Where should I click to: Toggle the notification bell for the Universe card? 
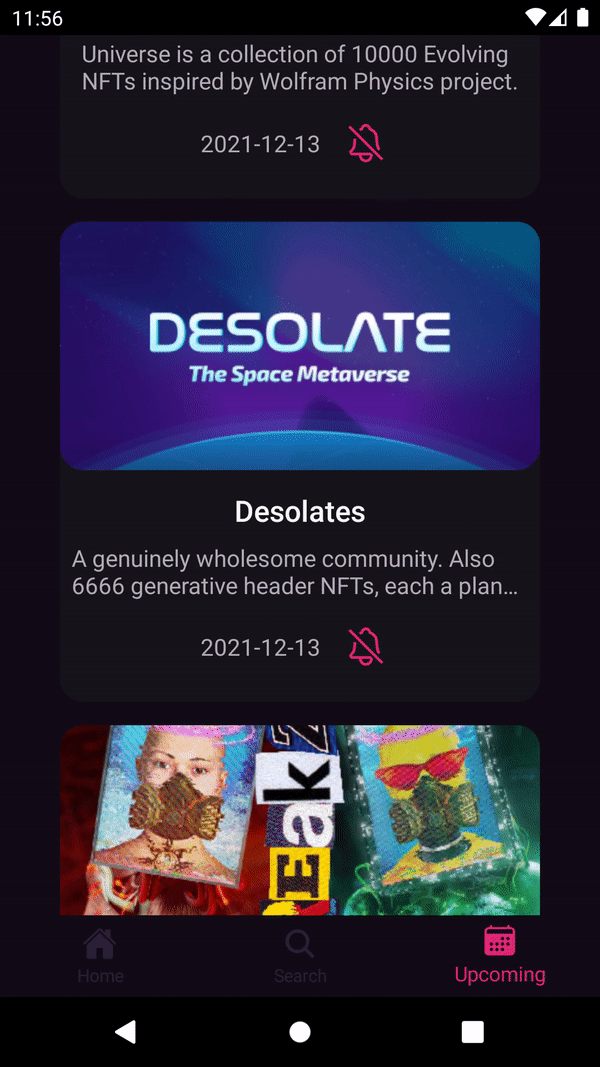point(365,144)
